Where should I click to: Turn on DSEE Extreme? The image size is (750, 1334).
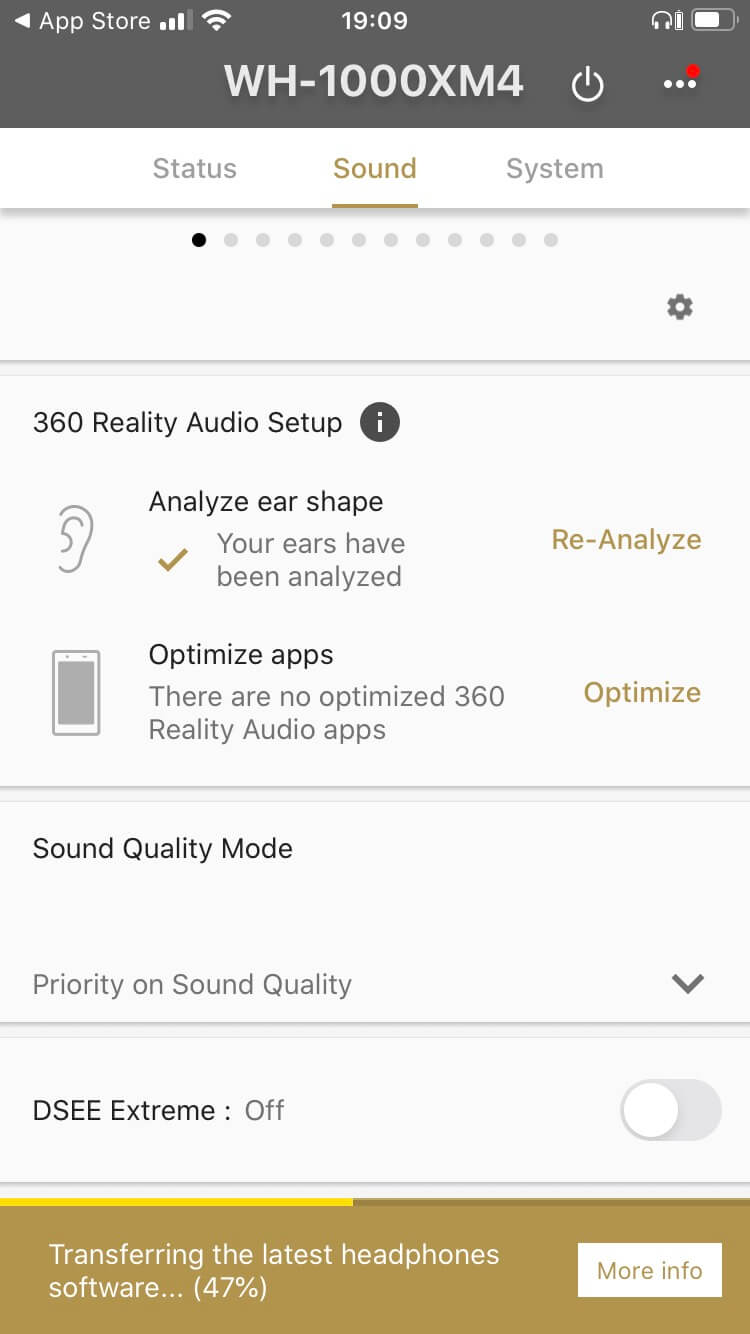point(671,1110)
